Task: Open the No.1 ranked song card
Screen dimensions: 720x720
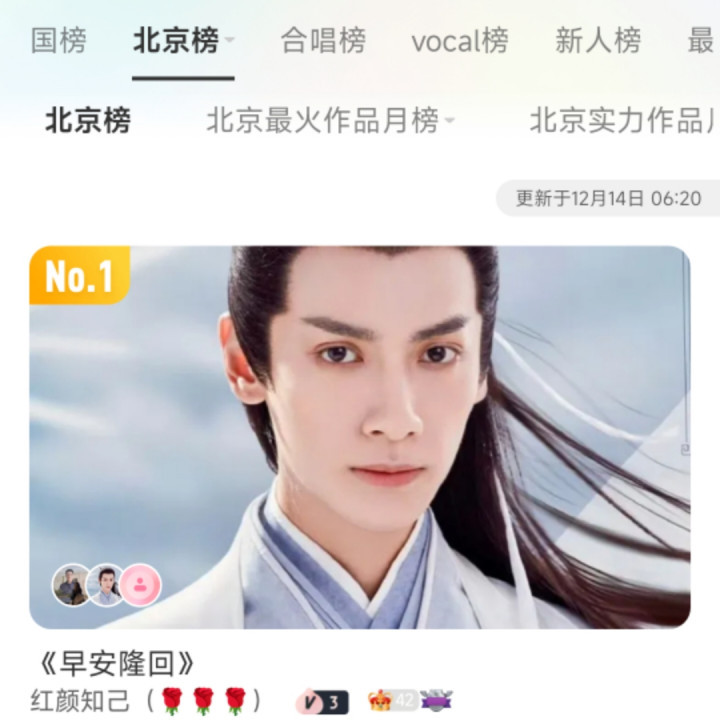Action: coord(360,437)
